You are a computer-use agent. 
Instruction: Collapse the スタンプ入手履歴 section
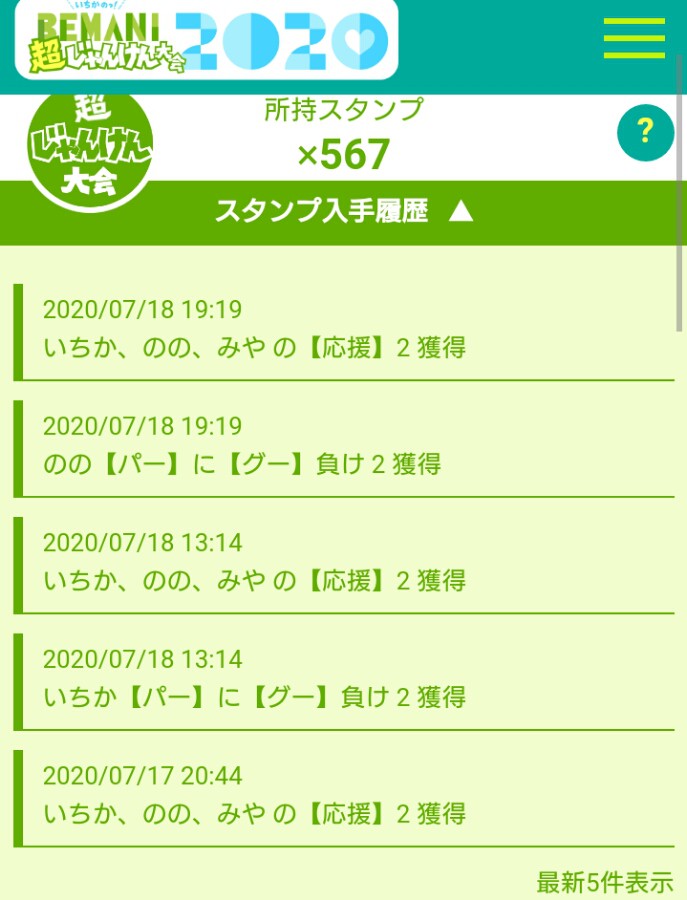click(343, 211)
